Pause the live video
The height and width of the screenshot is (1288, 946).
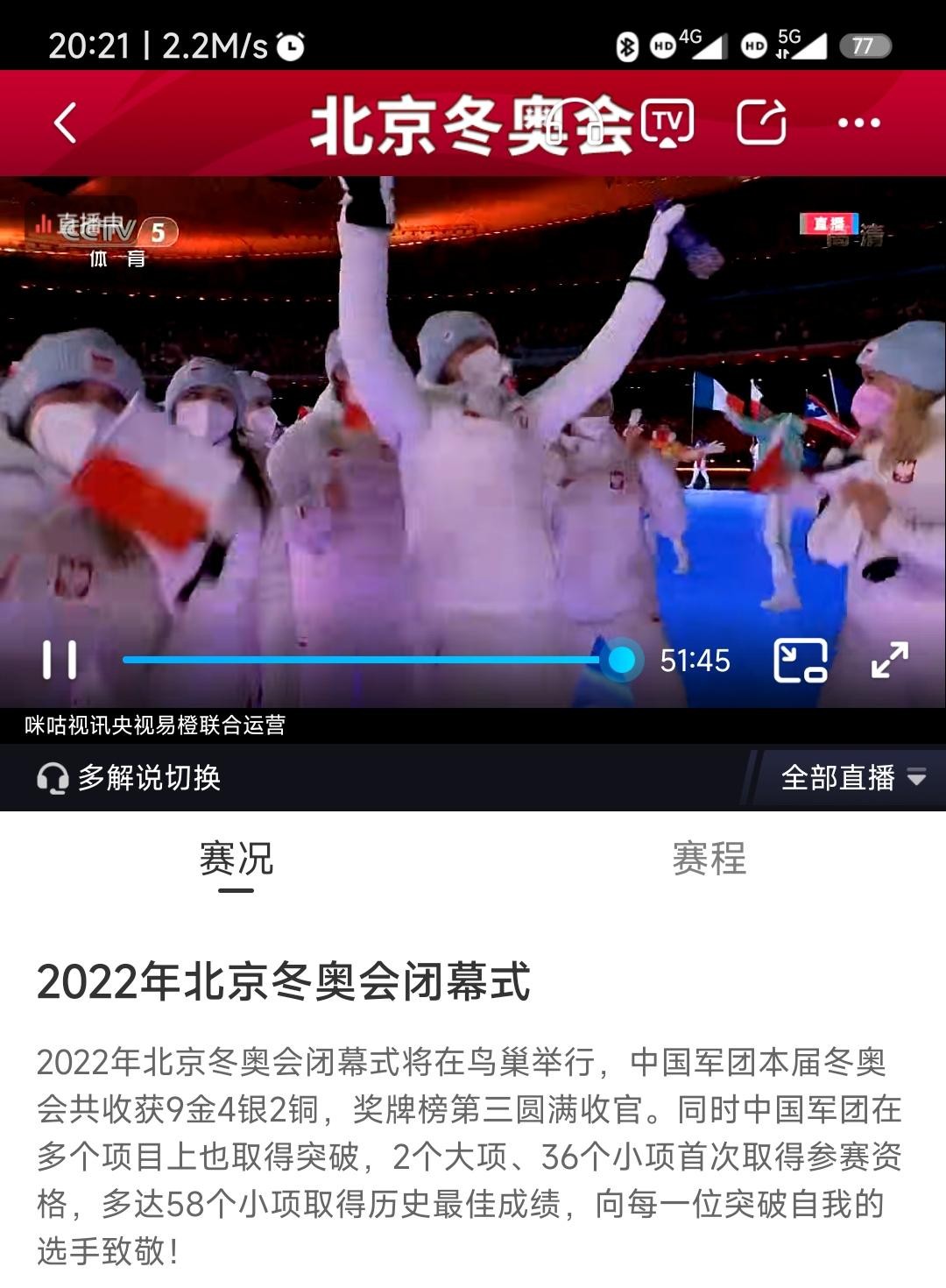(x=60, y=661)
